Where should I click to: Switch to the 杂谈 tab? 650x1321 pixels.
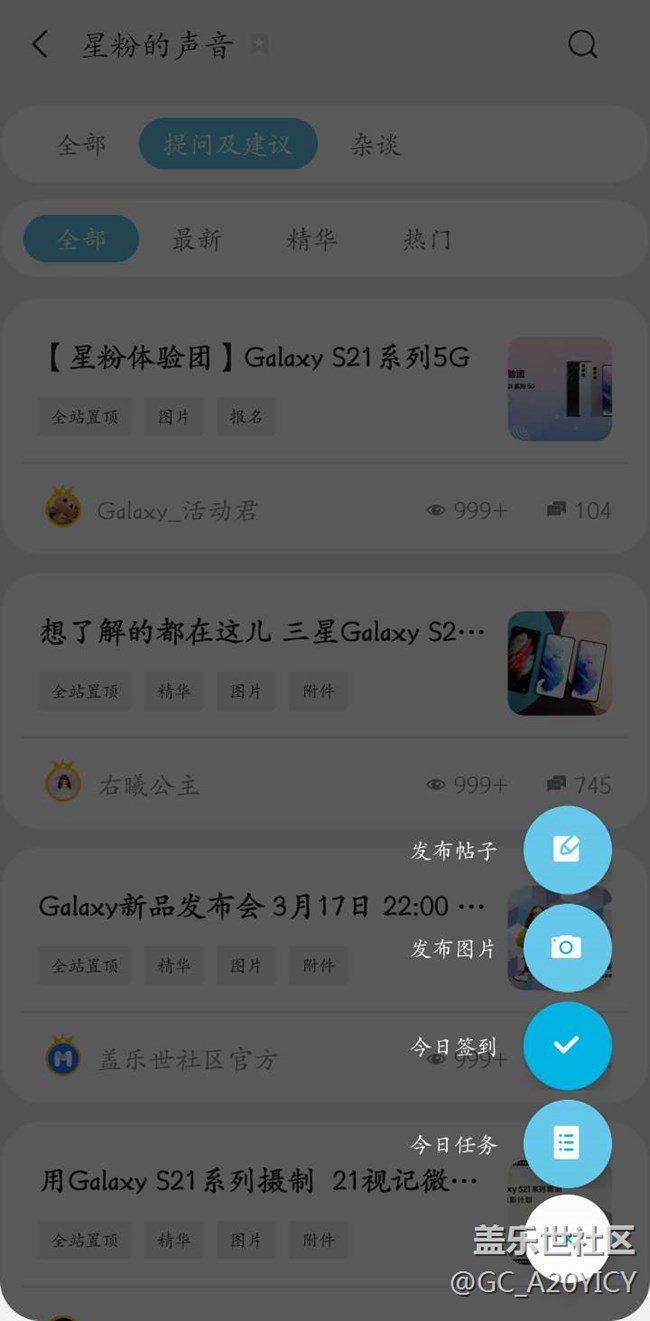pos(375,144)
